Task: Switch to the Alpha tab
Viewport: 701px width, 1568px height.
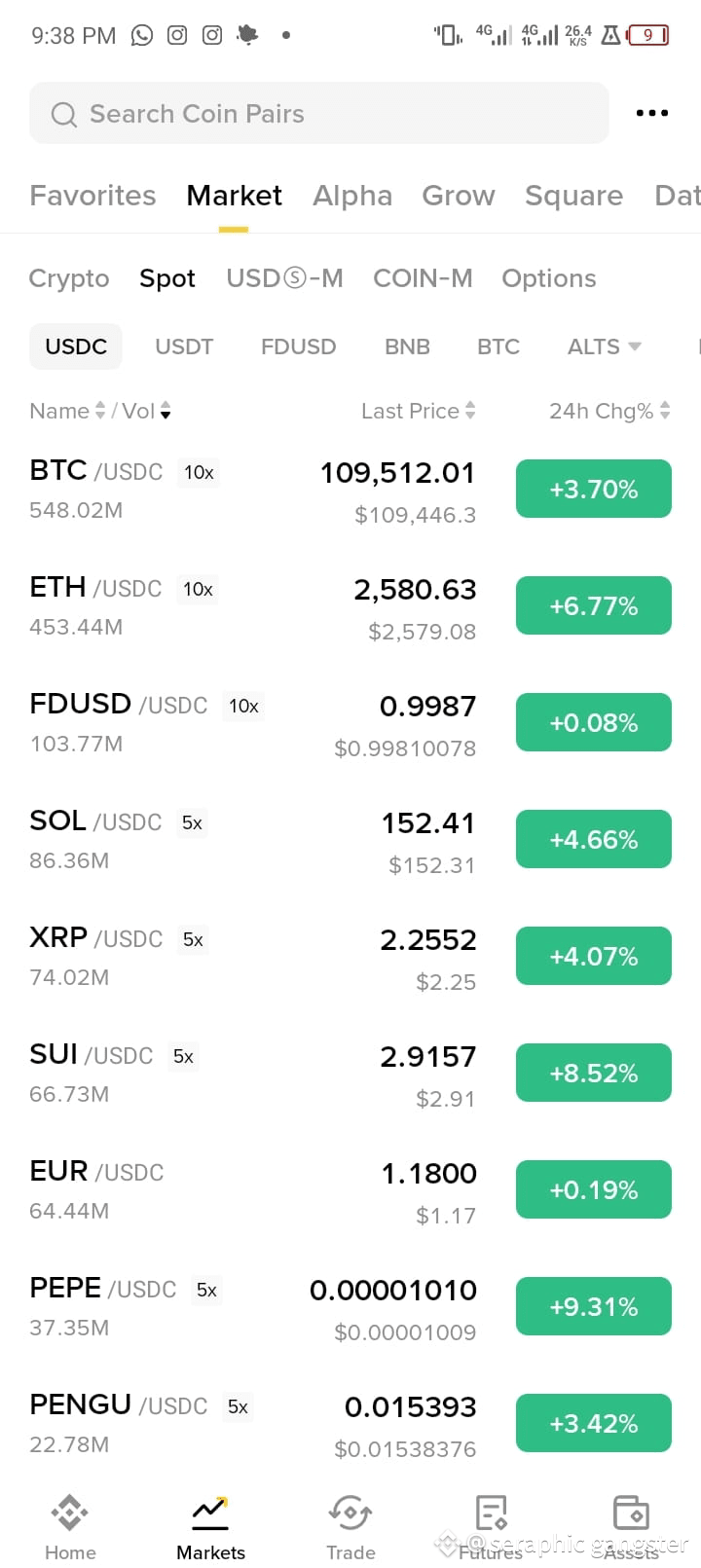Action: pos(352,195)
